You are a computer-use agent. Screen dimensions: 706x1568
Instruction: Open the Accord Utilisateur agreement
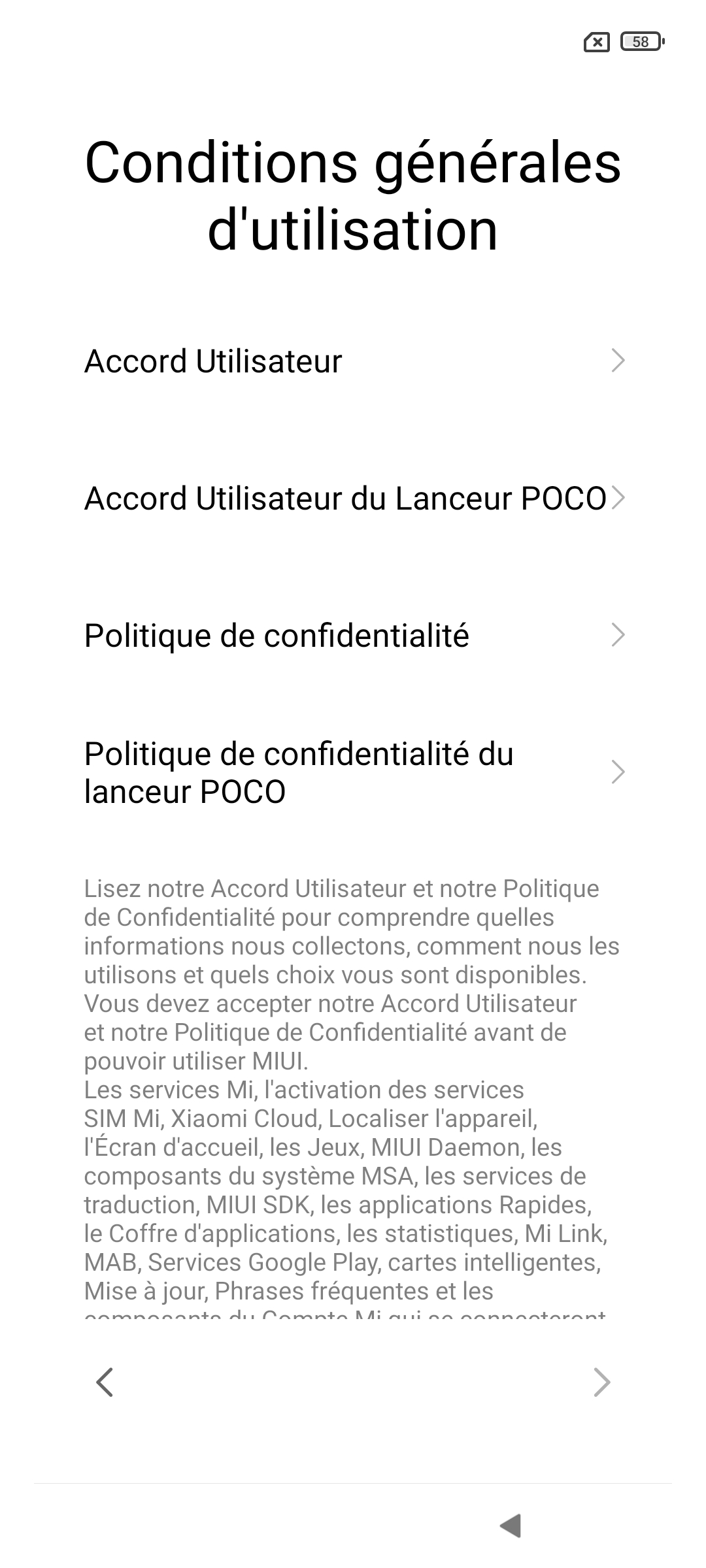coord(353,361)
